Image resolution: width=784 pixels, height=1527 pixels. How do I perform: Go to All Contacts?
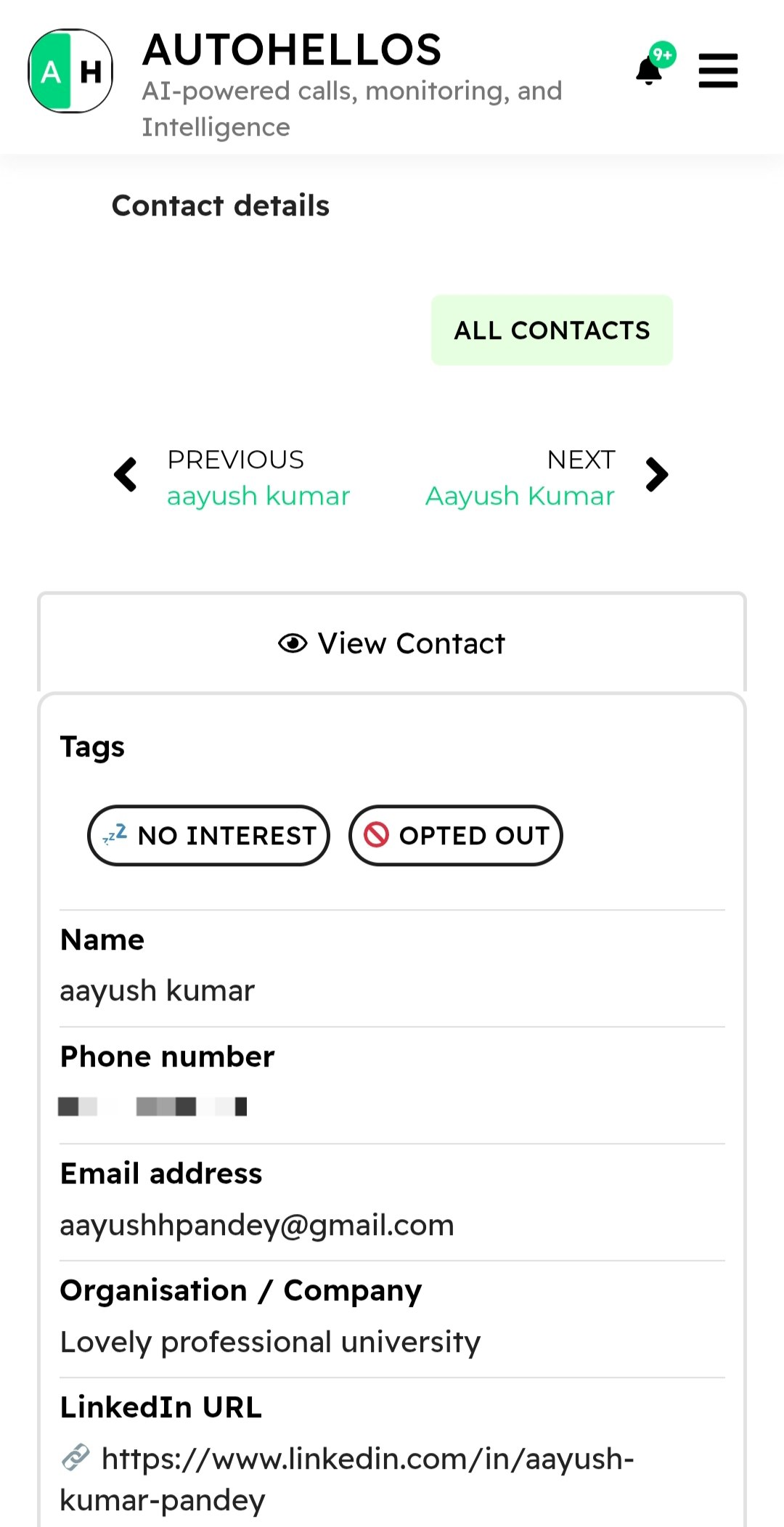coord(552,330)
